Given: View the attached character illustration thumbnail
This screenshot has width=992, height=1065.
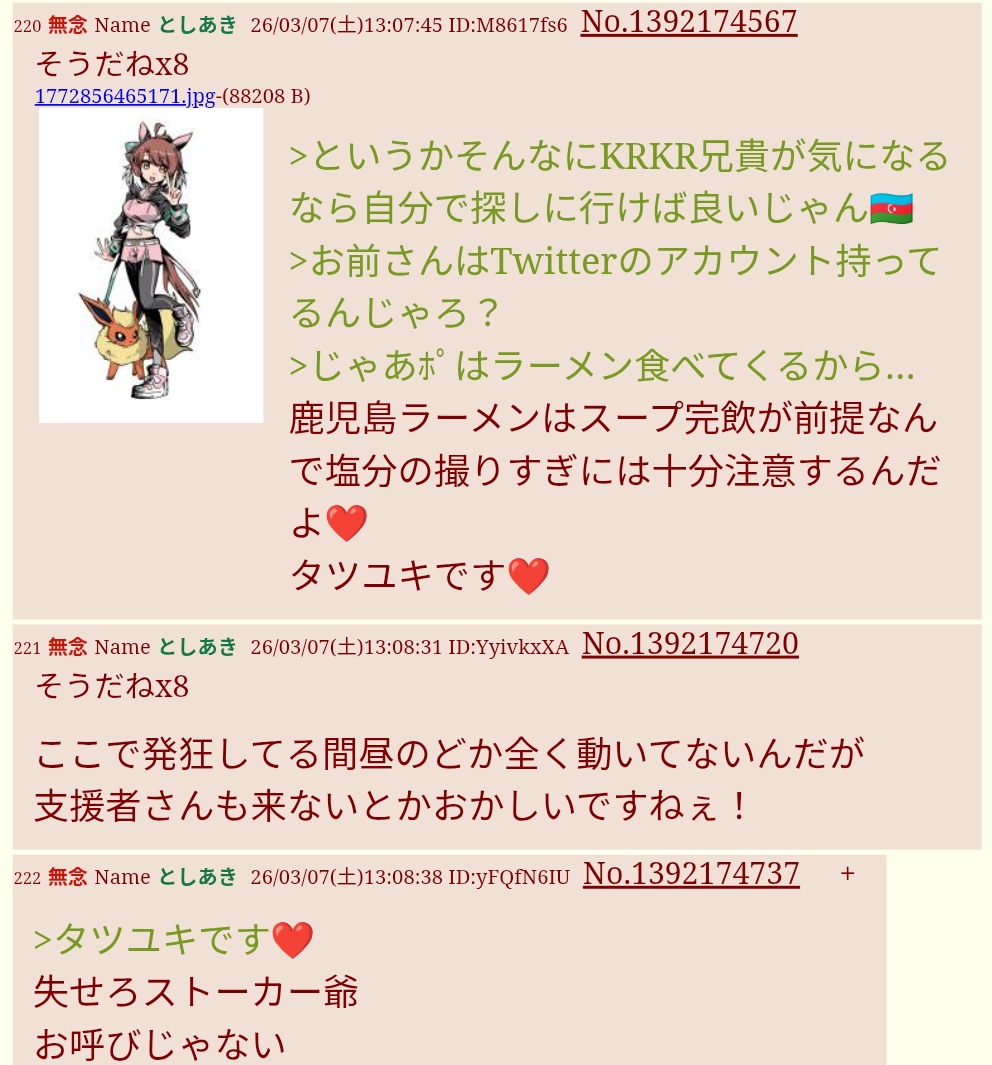Looking at the screenshot, I should (x=151, y=266).
